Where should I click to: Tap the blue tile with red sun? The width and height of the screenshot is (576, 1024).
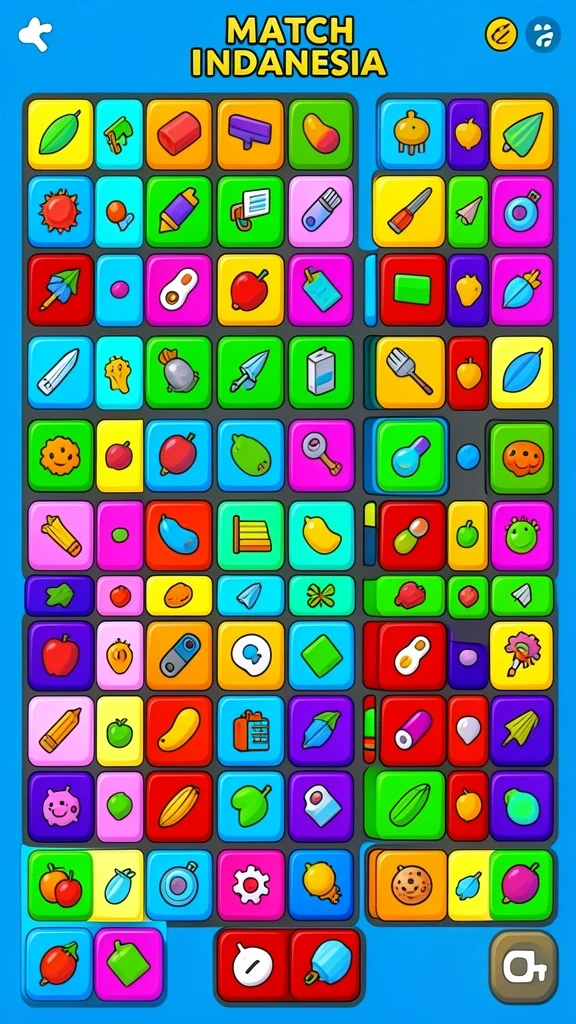coord(61,212)
